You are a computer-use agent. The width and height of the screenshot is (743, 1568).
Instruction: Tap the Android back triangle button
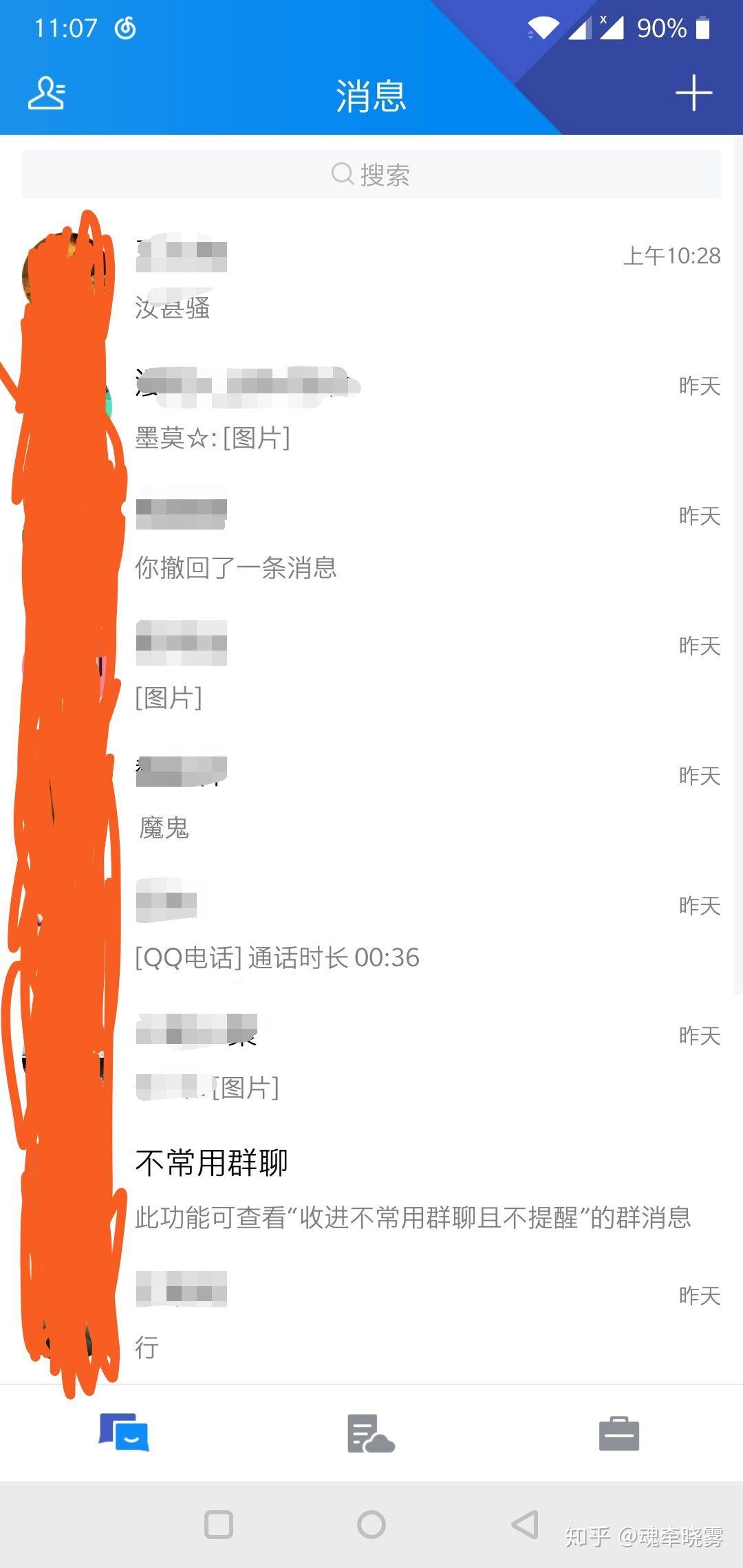(524, 1525)
